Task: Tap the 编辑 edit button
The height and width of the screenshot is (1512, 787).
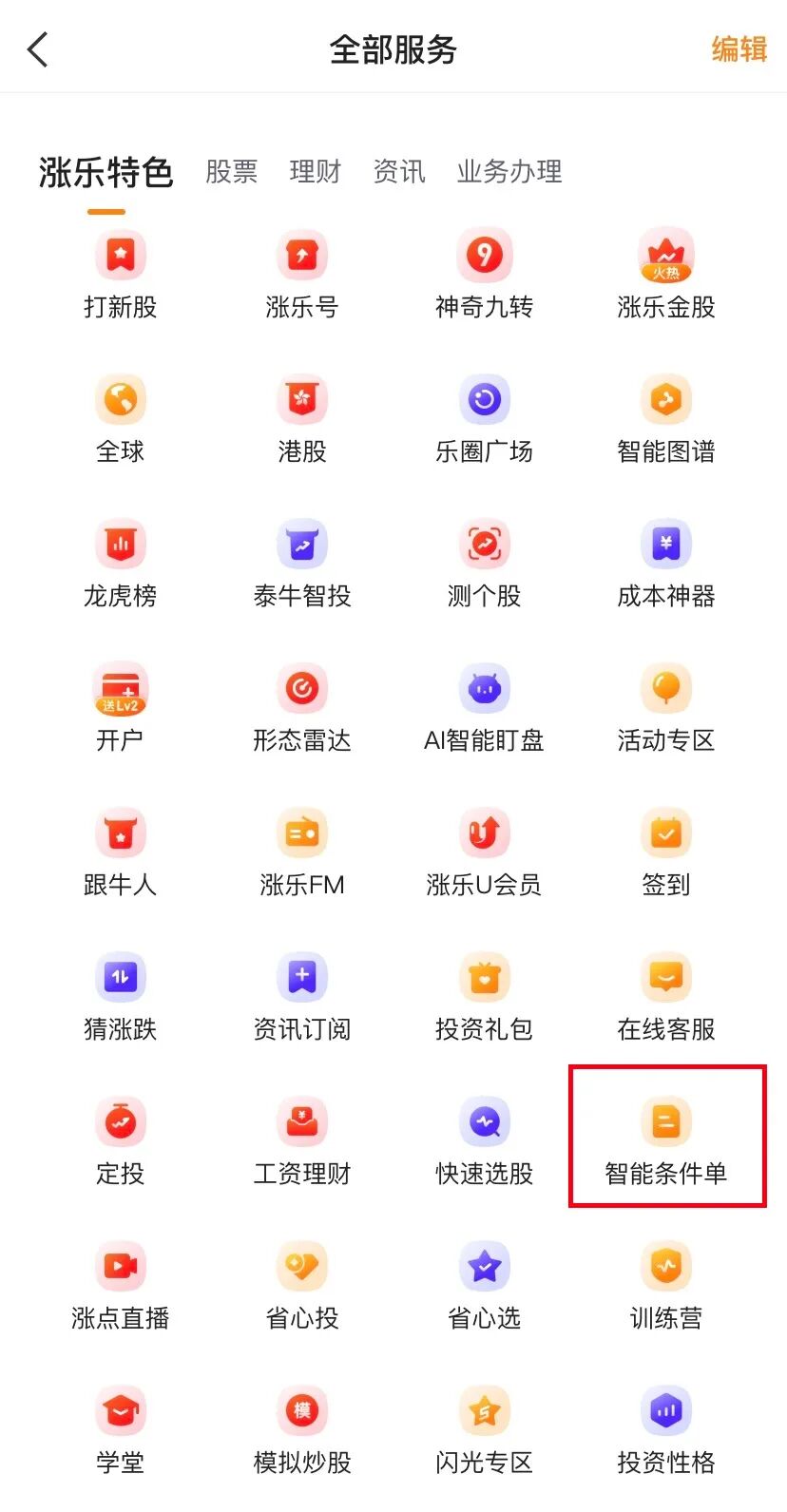Action: pyautogui.click(x=738, y=48)
